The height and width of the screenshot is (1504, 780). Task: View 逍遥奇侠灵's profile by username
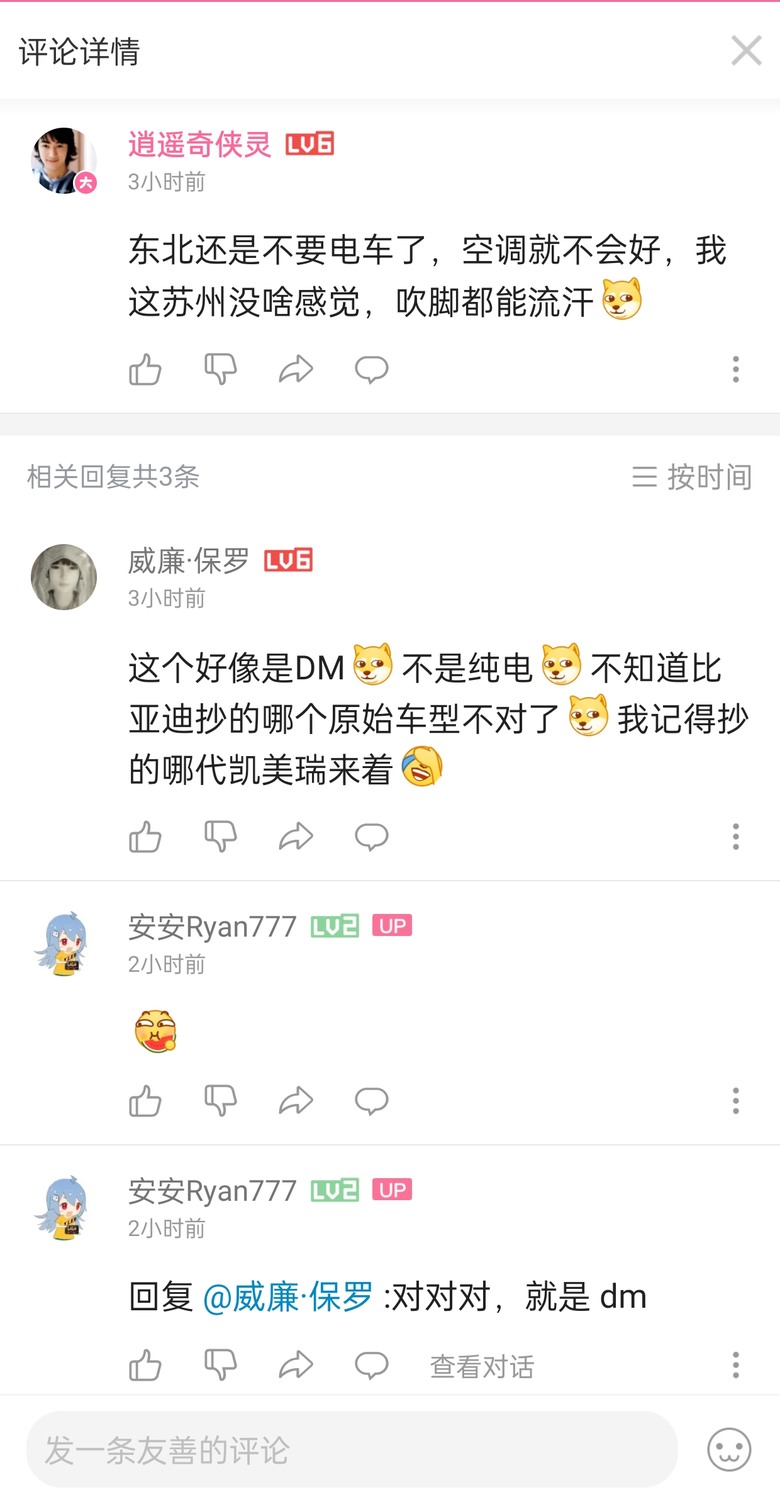pos(199,144)
